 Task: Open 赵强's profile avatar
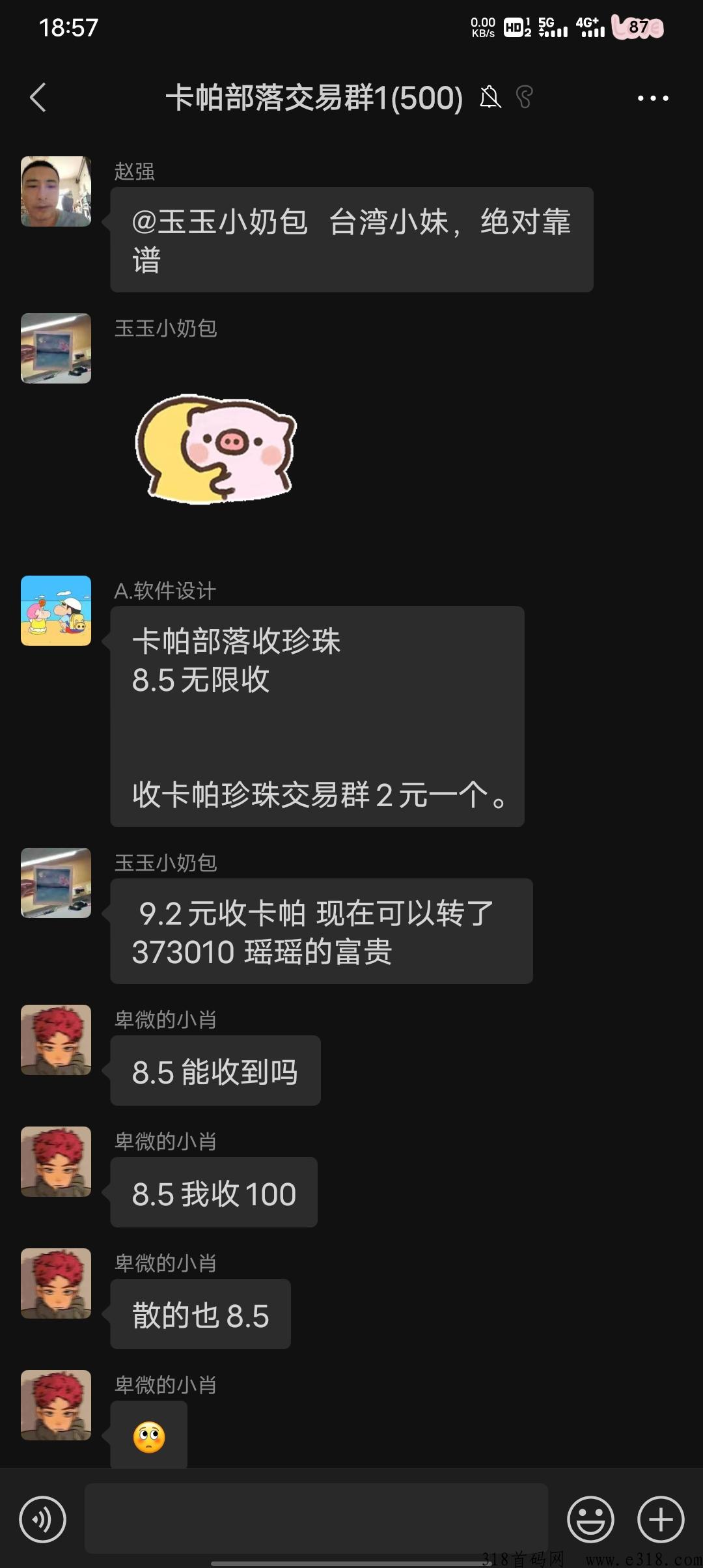coord(56,191)
